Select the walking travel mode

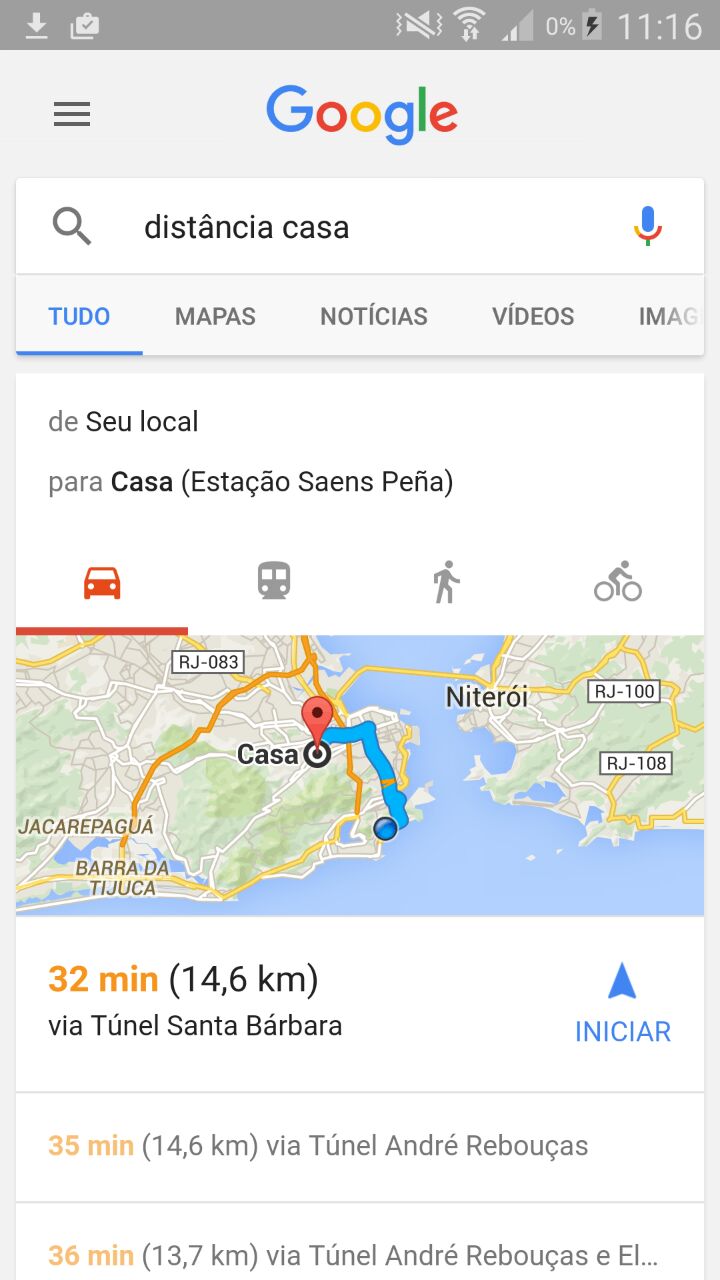point(446,581)
